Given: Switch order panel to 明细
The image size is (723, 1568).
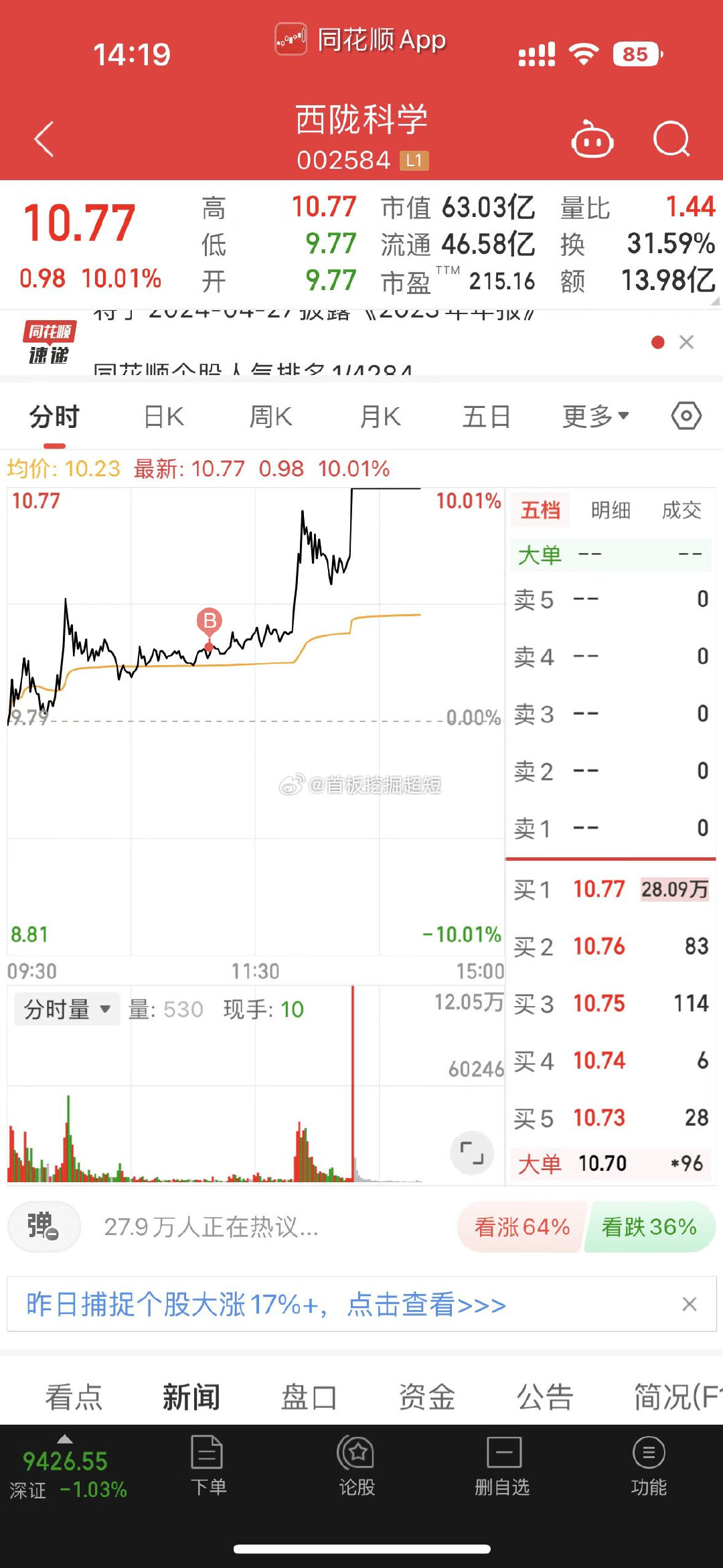Looking at the screenshot, I should click(x=611, y=510).
